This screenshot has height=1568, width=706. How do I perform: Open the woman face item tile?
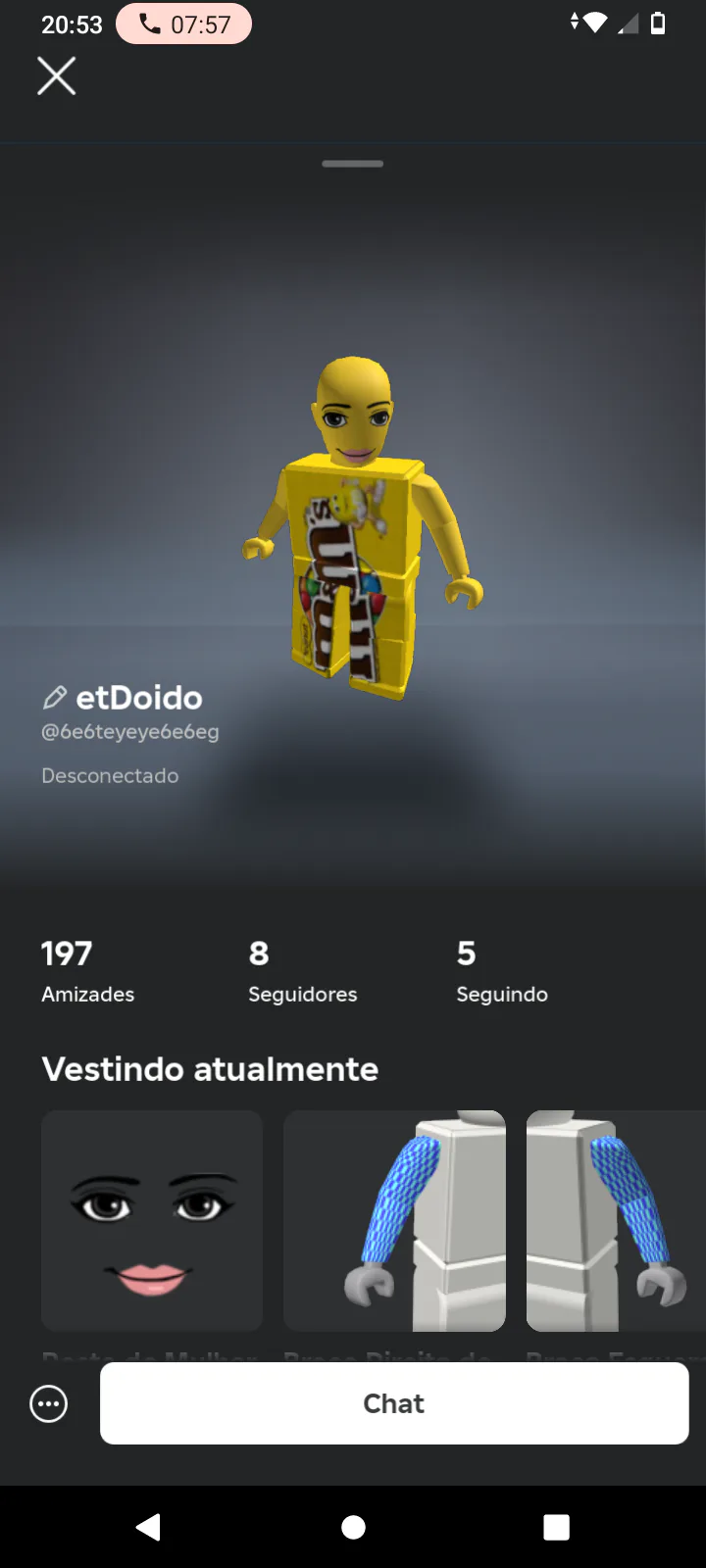click(x=152, y=1220)
